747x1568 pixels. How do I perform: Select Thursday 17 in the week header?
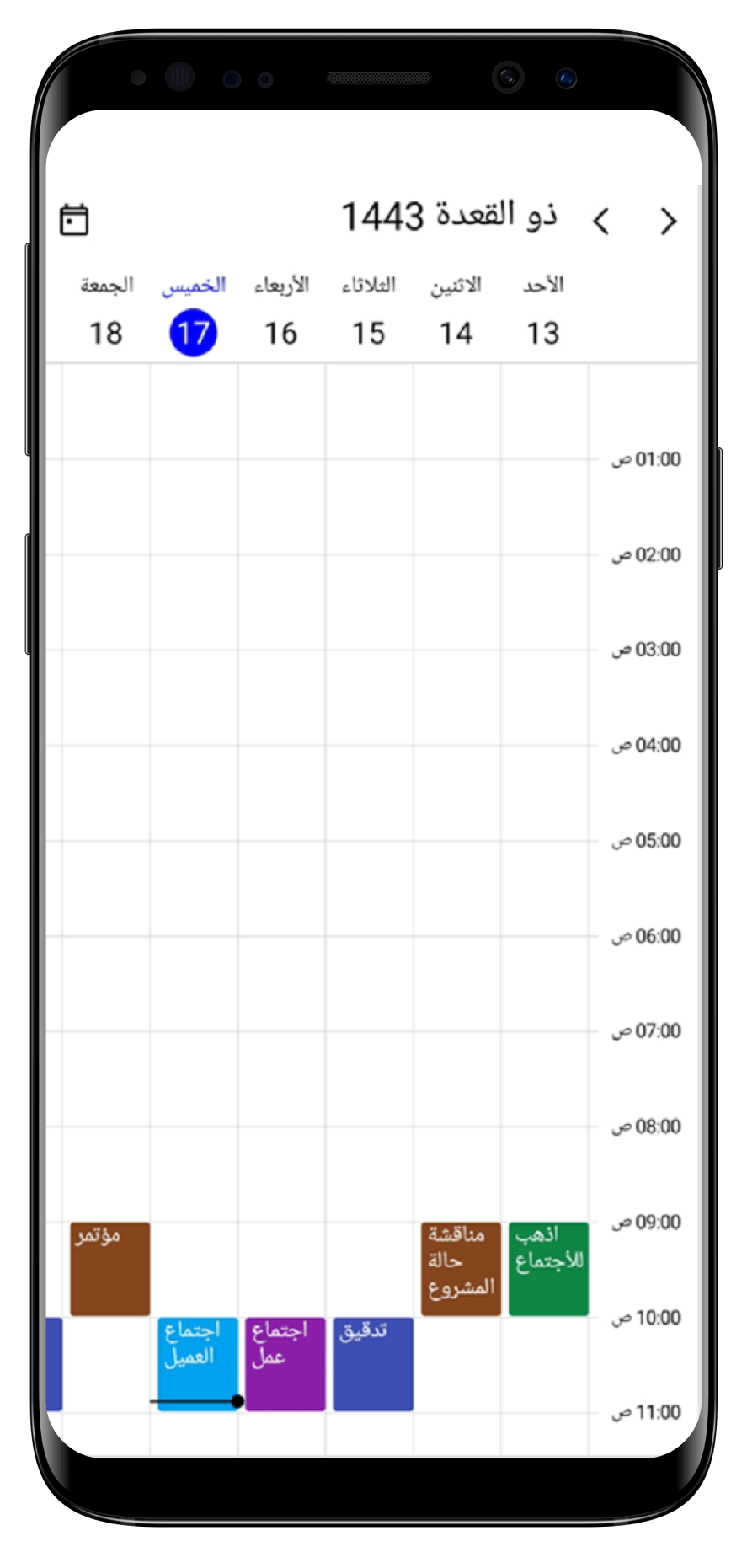[x=194, y=332]
